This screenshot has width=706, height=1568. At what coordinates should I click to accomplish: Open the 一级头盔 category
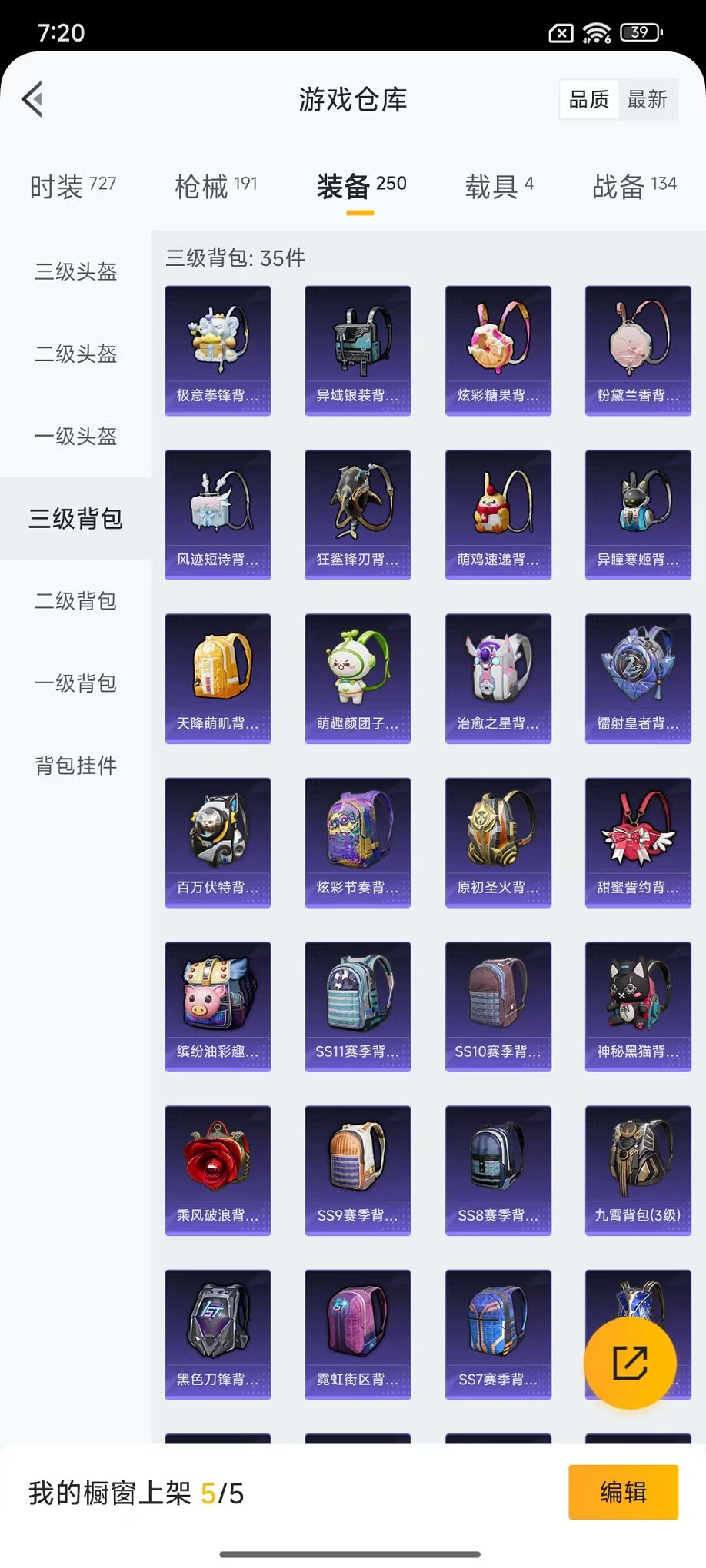75,436
